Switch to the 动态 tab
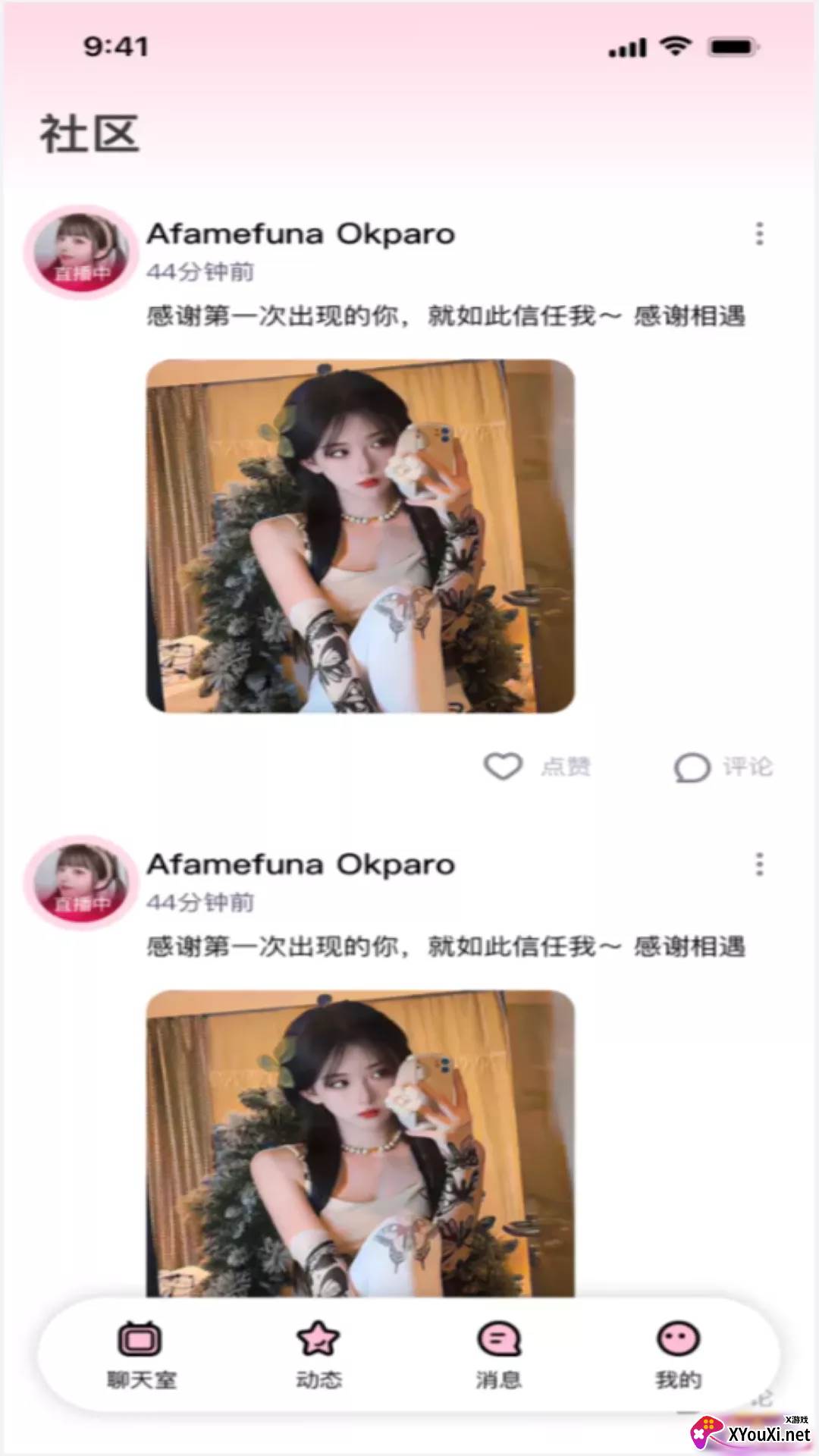Image resolution: width=819 pixels, height=1456 pixels. (318, 1354)
